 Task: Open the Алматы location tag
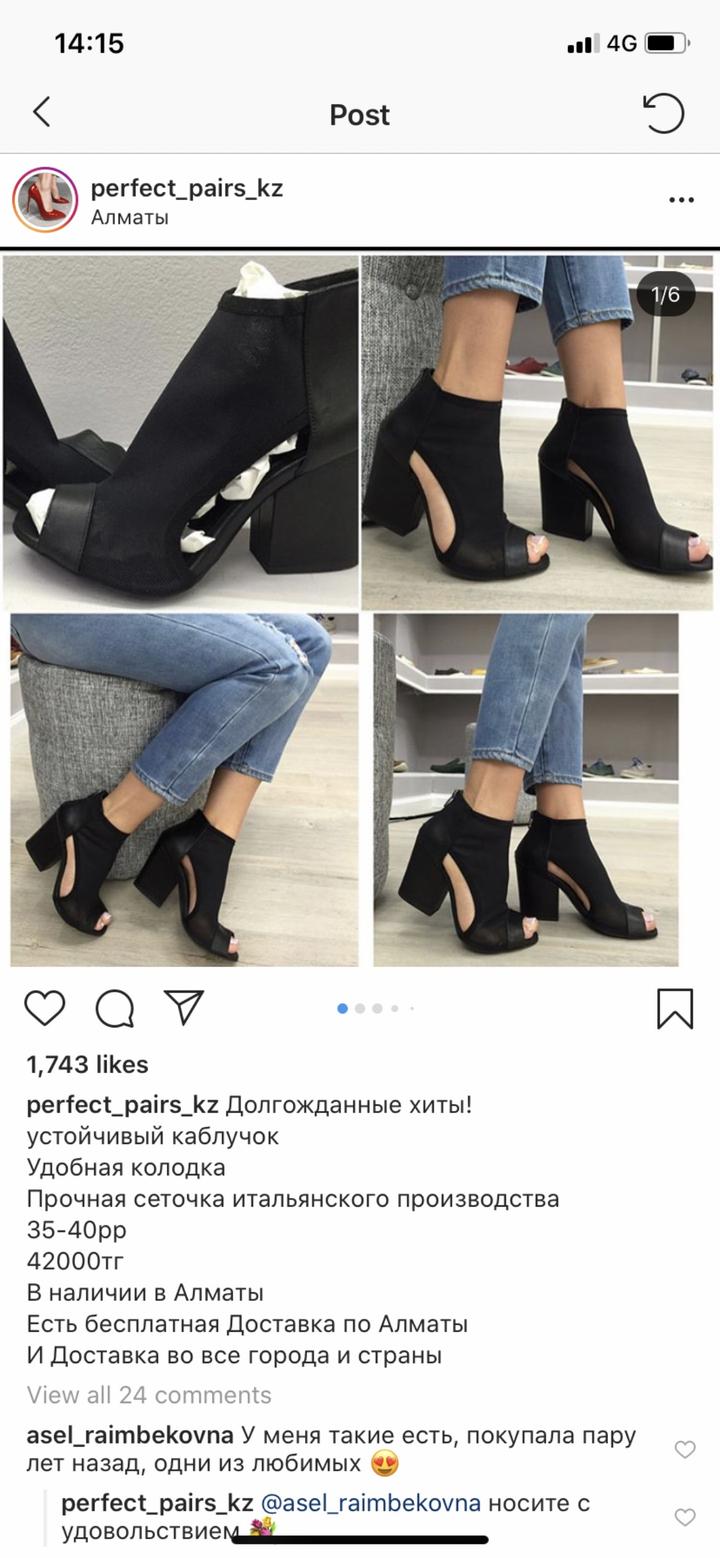point(130,218)
